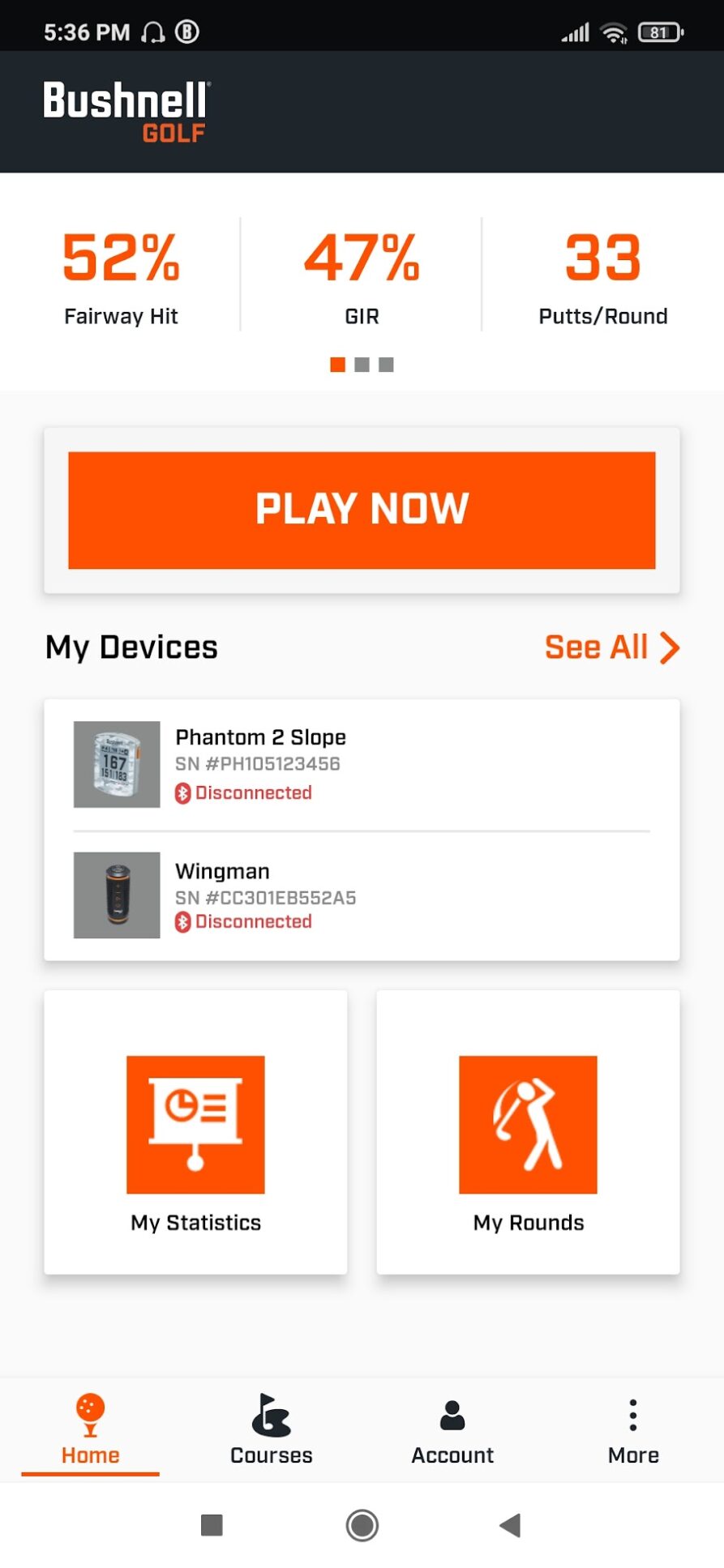Screen dimensions: 724x1568
Task: Open the Phantom 2 Slope device entry
Action: (362, 763)
